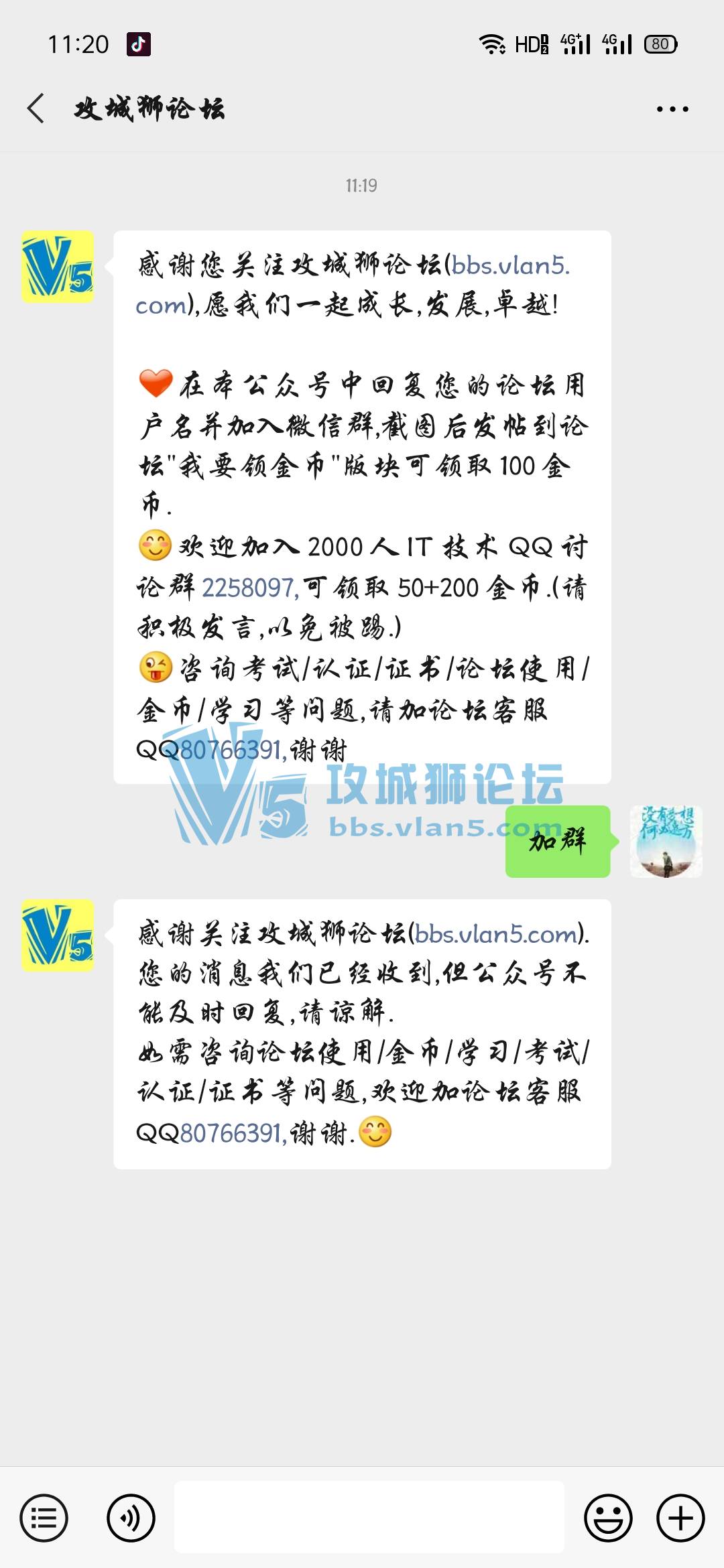The height and width of the screenshot is (1568, 724).
Task: Switch to the official account menu list
Action: [44, 1518]
